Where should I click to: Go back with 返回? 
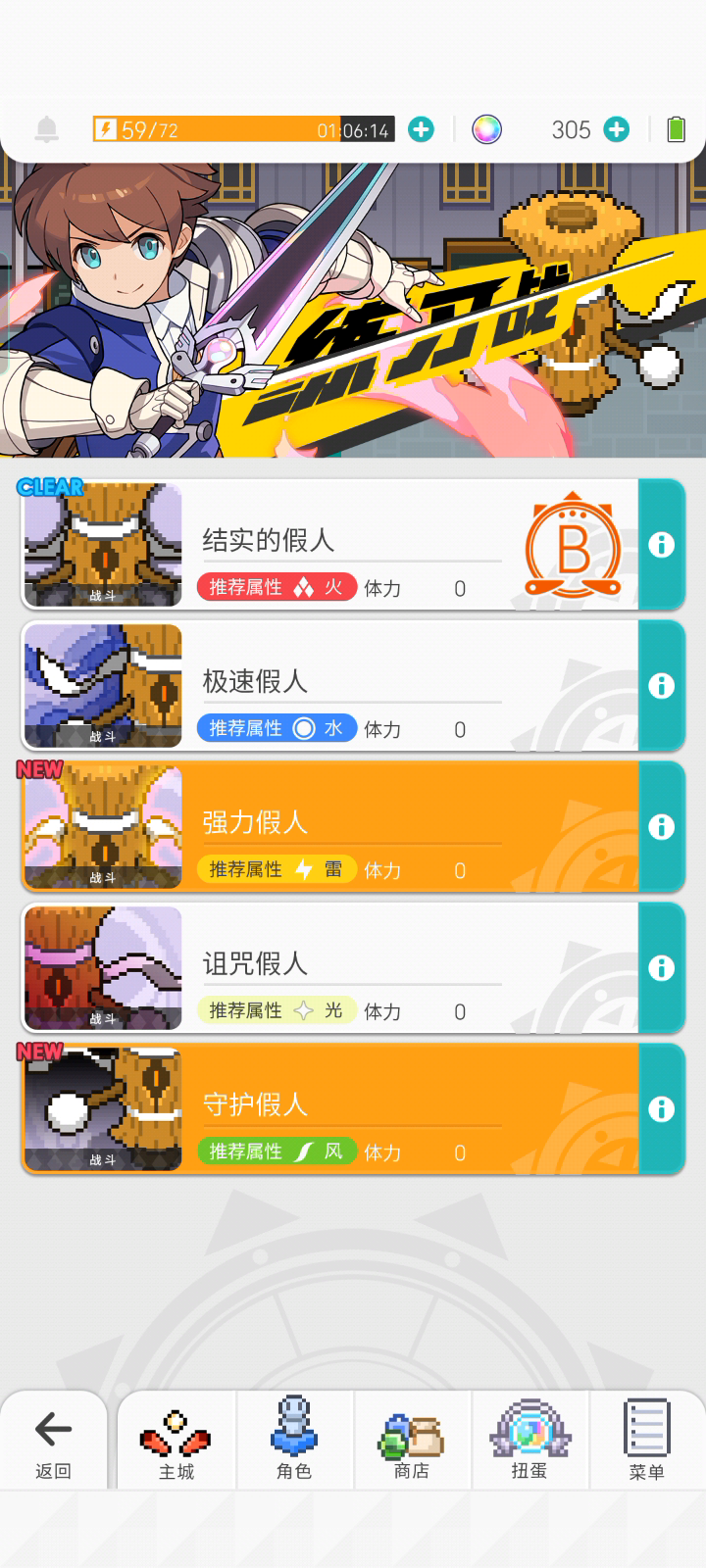53,1441
